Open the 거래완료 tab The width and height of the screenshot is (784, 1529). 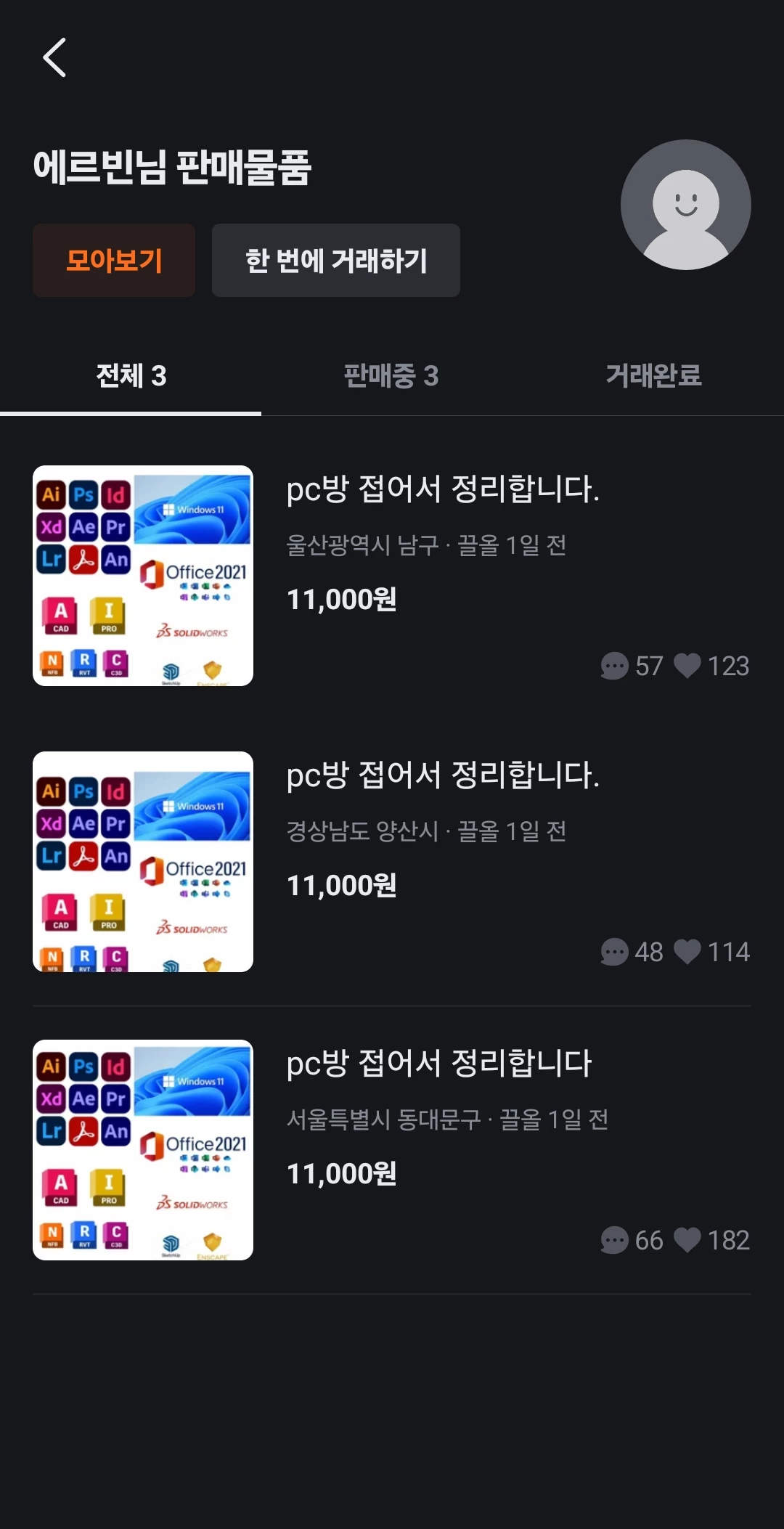653,376
